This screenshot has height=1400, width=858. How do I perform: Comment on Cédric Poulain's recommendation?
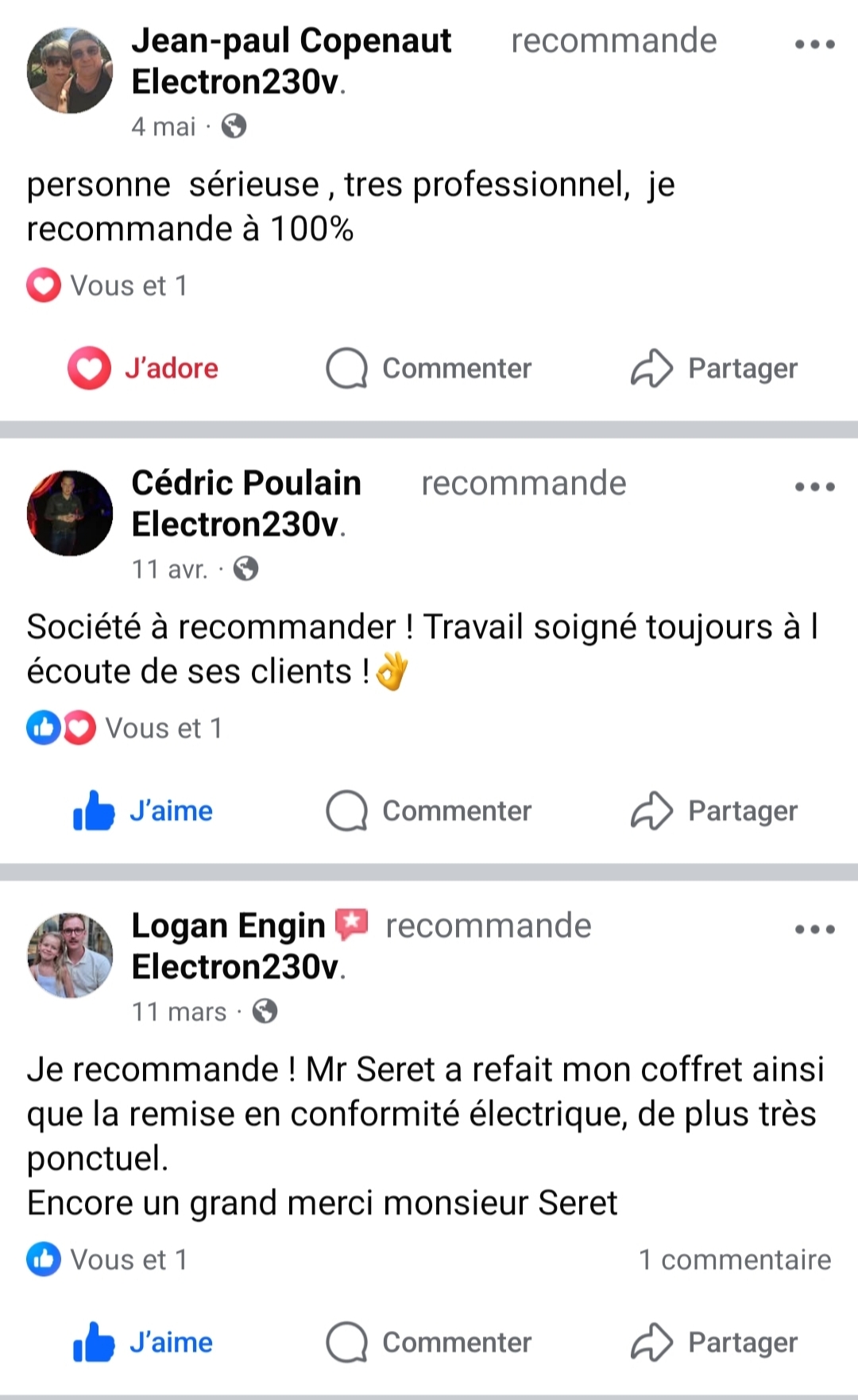429,811
